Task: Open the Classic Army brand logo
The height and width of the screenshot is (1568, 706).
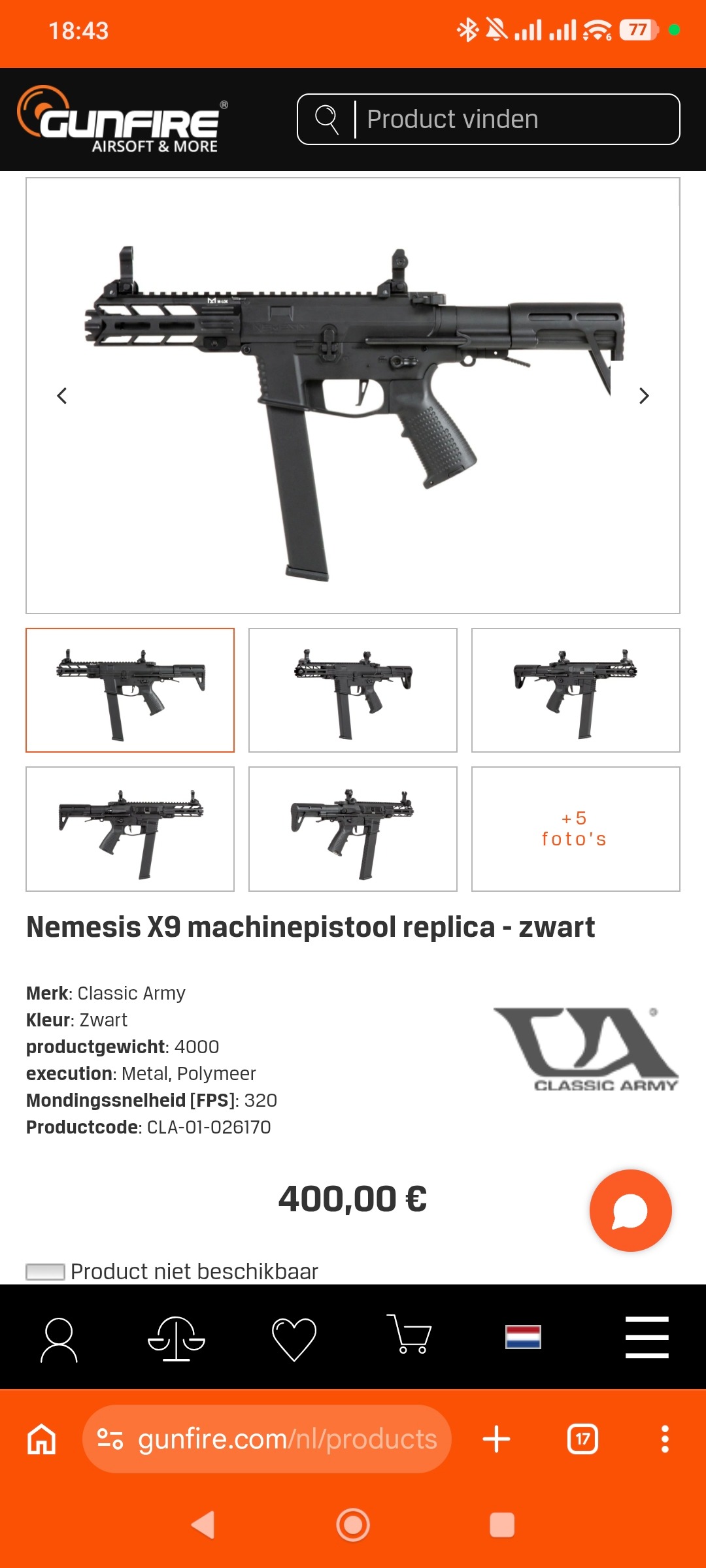Action: coord(586,1049)
